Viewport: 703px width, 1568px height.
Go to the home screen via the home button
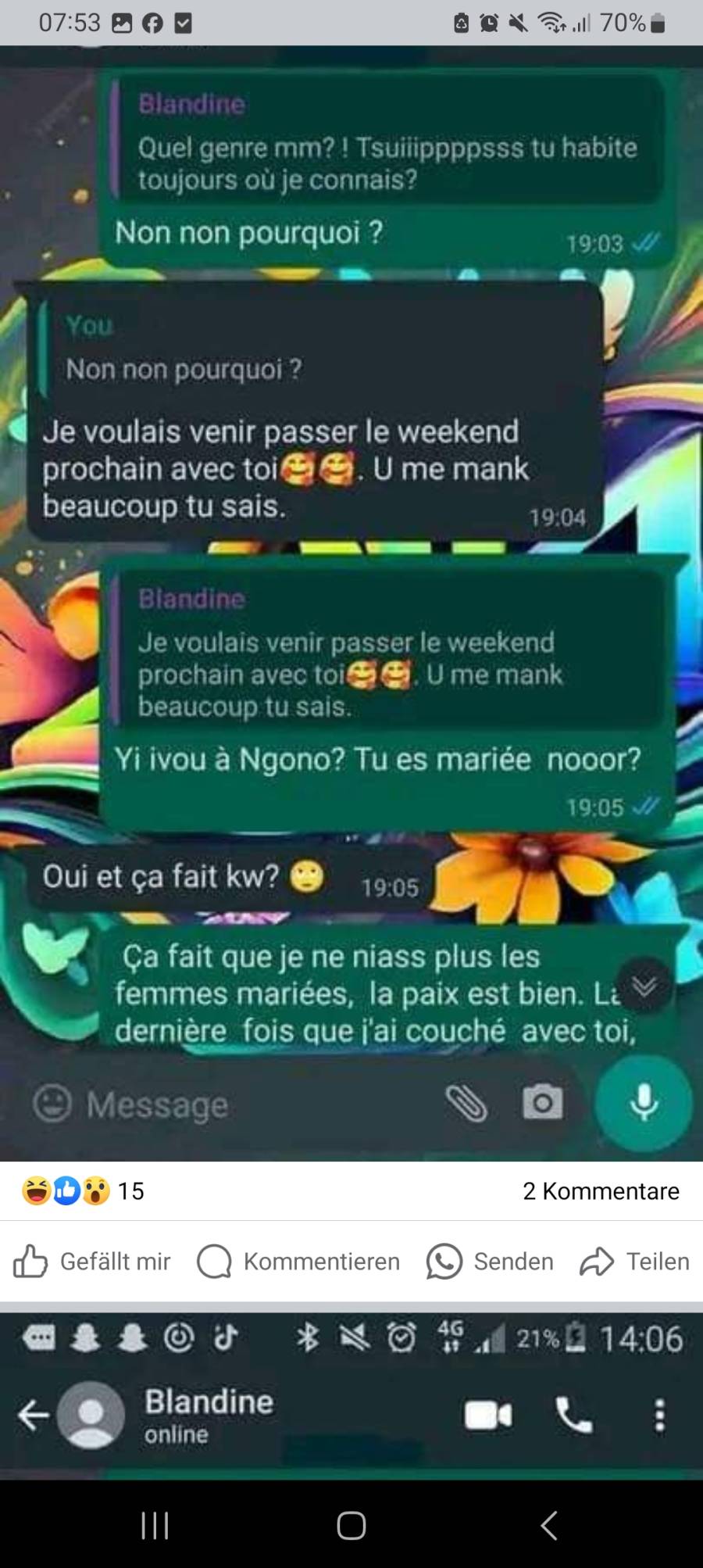[x=351, y=1525]
